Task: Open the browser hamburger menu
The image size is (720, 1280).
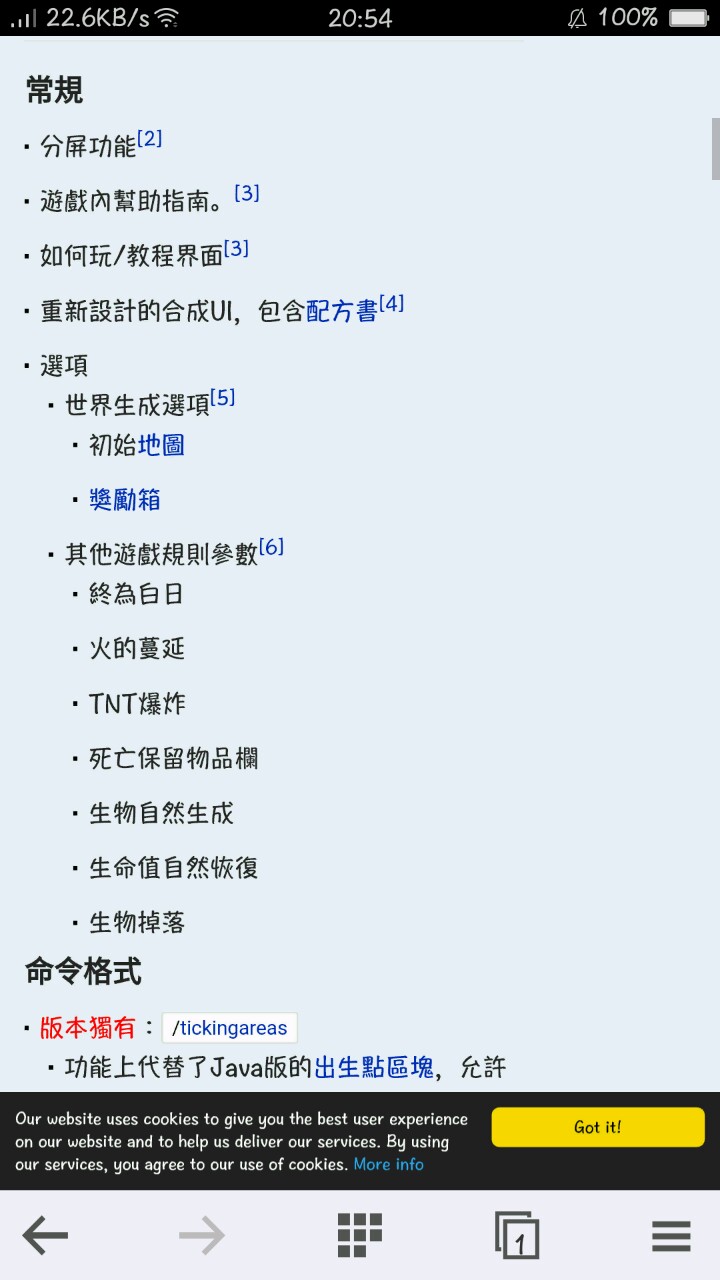Action: pos(671,1236)
